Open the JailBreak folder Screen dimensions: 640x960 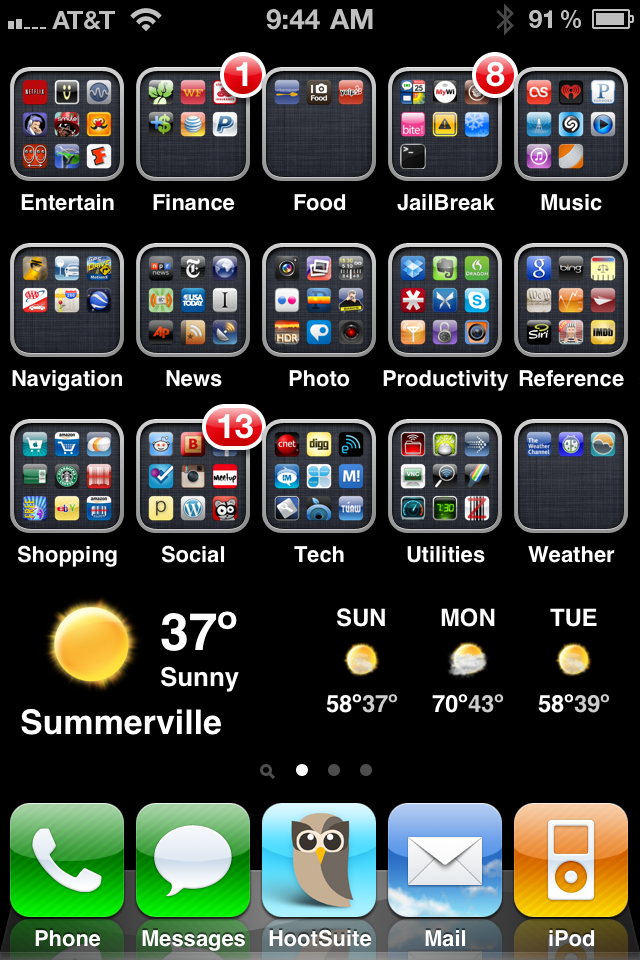click(x=445, y=124)
